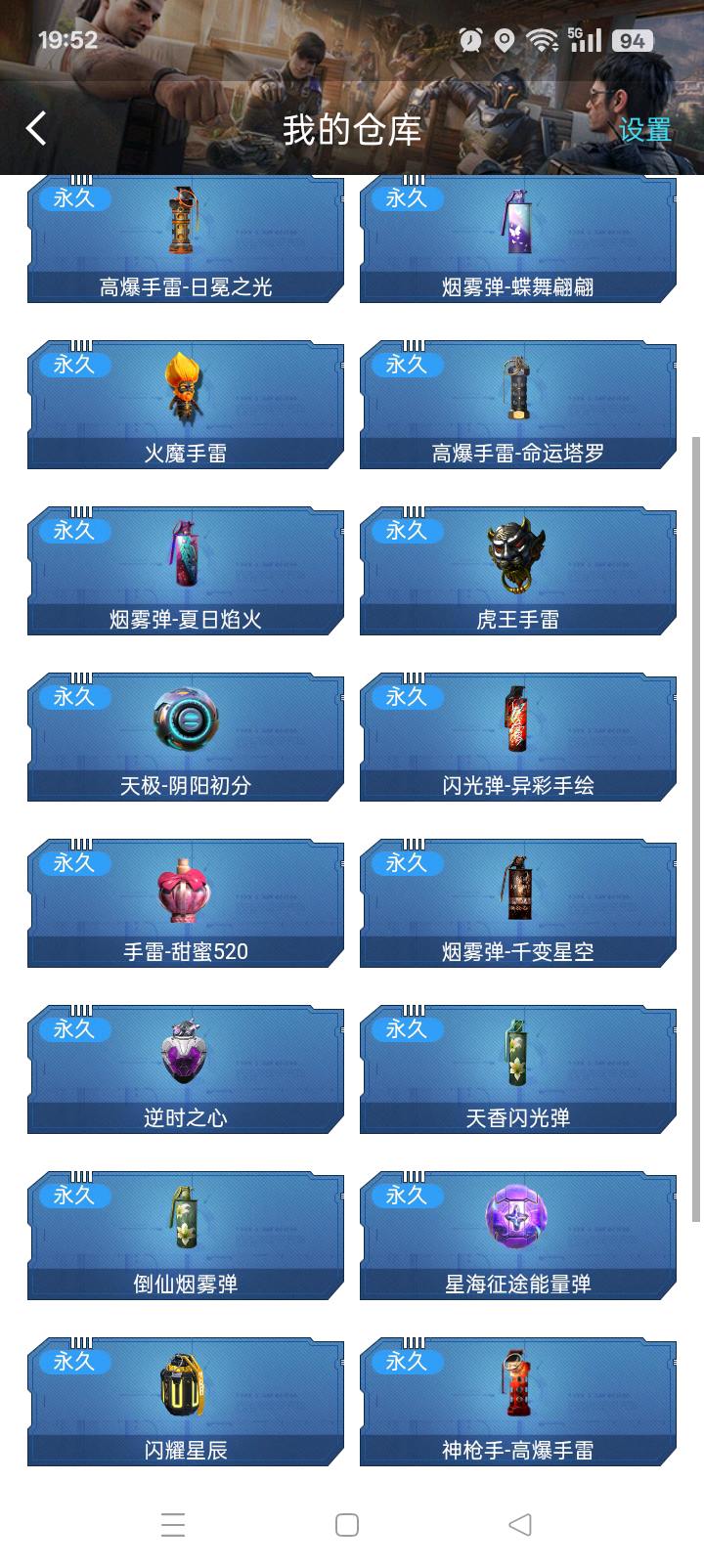This screenshot has height=1568, width=704.
Task: Select the 天极-阴阳初分 item
Action: (x=186, y=738)
